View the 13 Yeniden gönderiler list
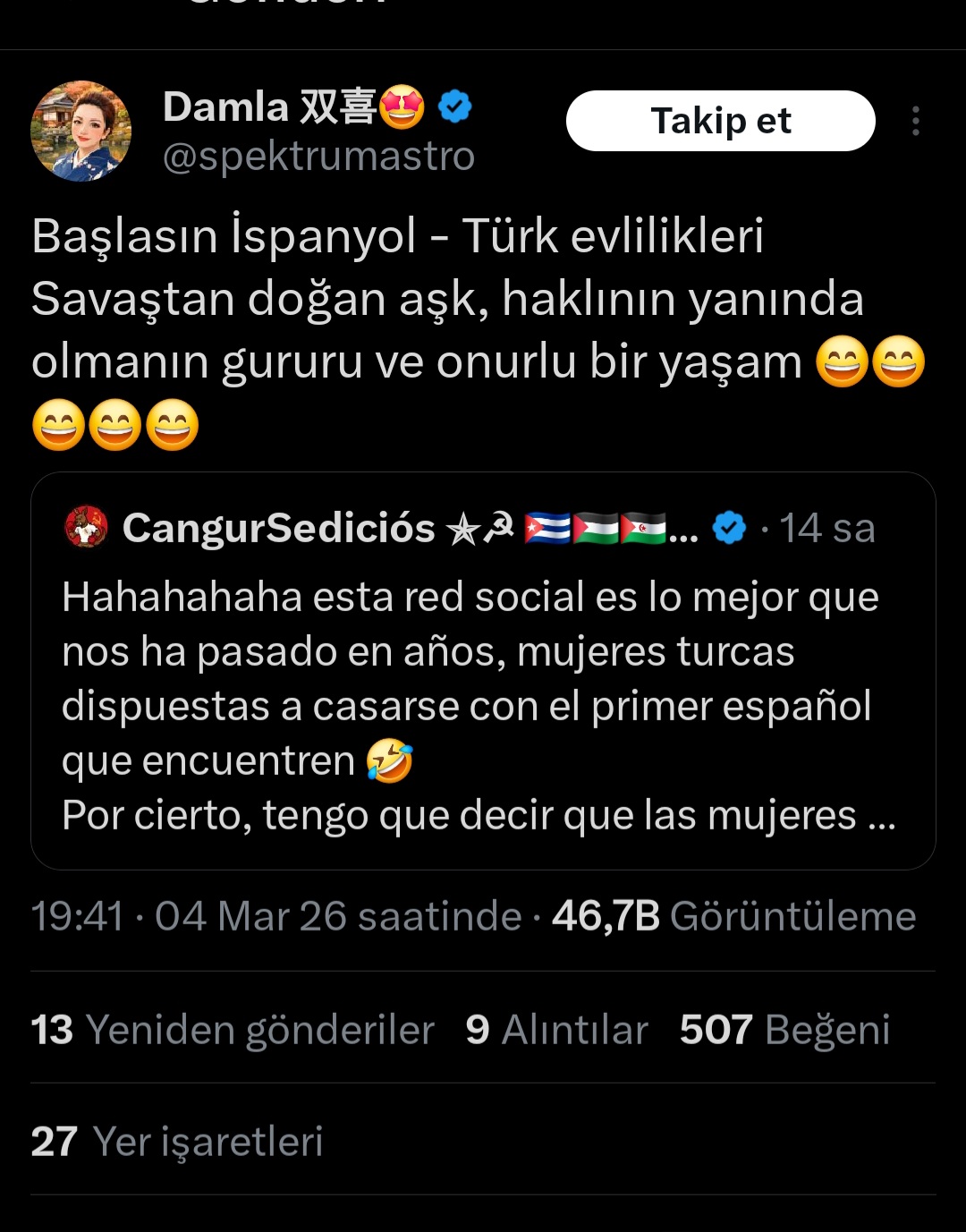This screenshot has height=1232, width=966. [233, 1030]
